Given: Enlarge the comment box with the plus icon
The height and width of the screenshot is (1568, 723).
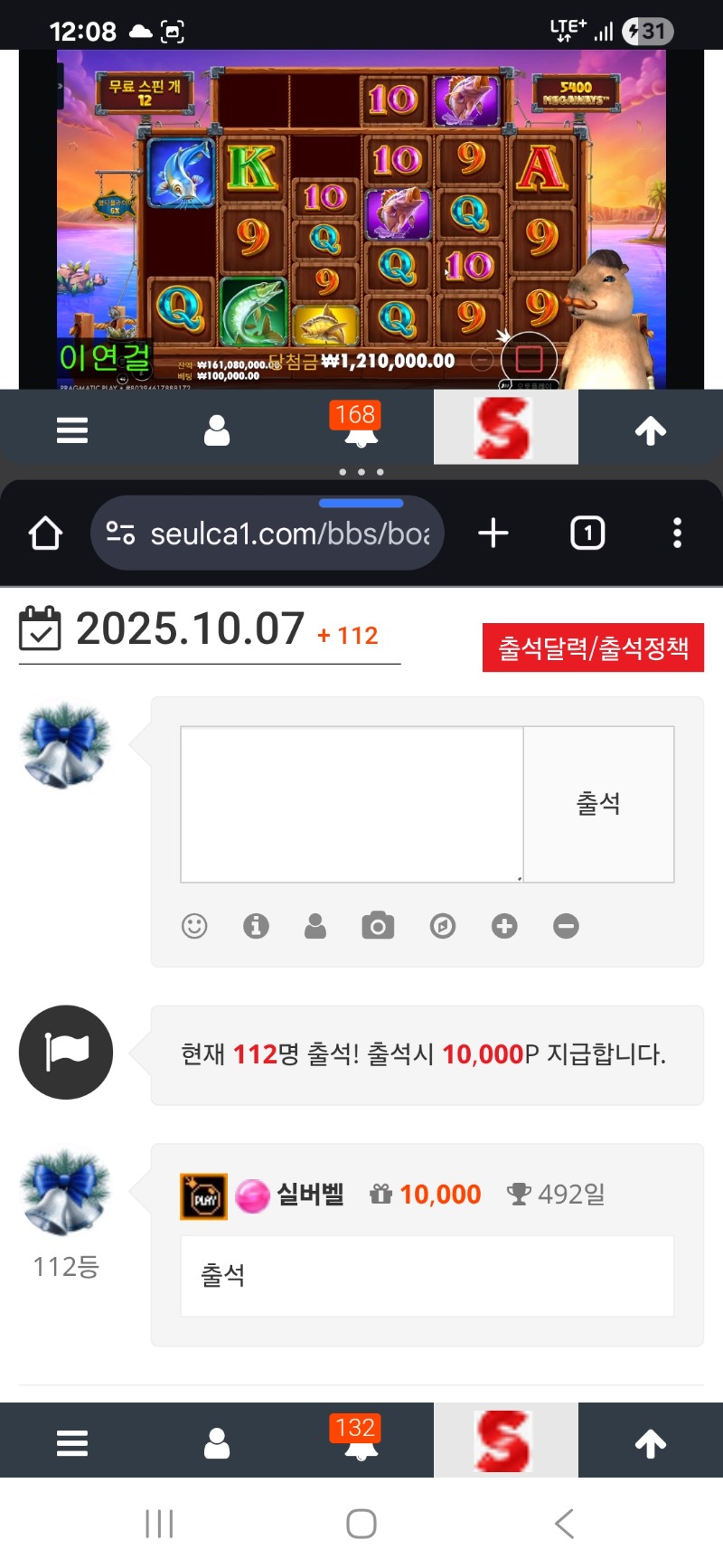Looking at the screenshot, I should click(x=504, y=926).
